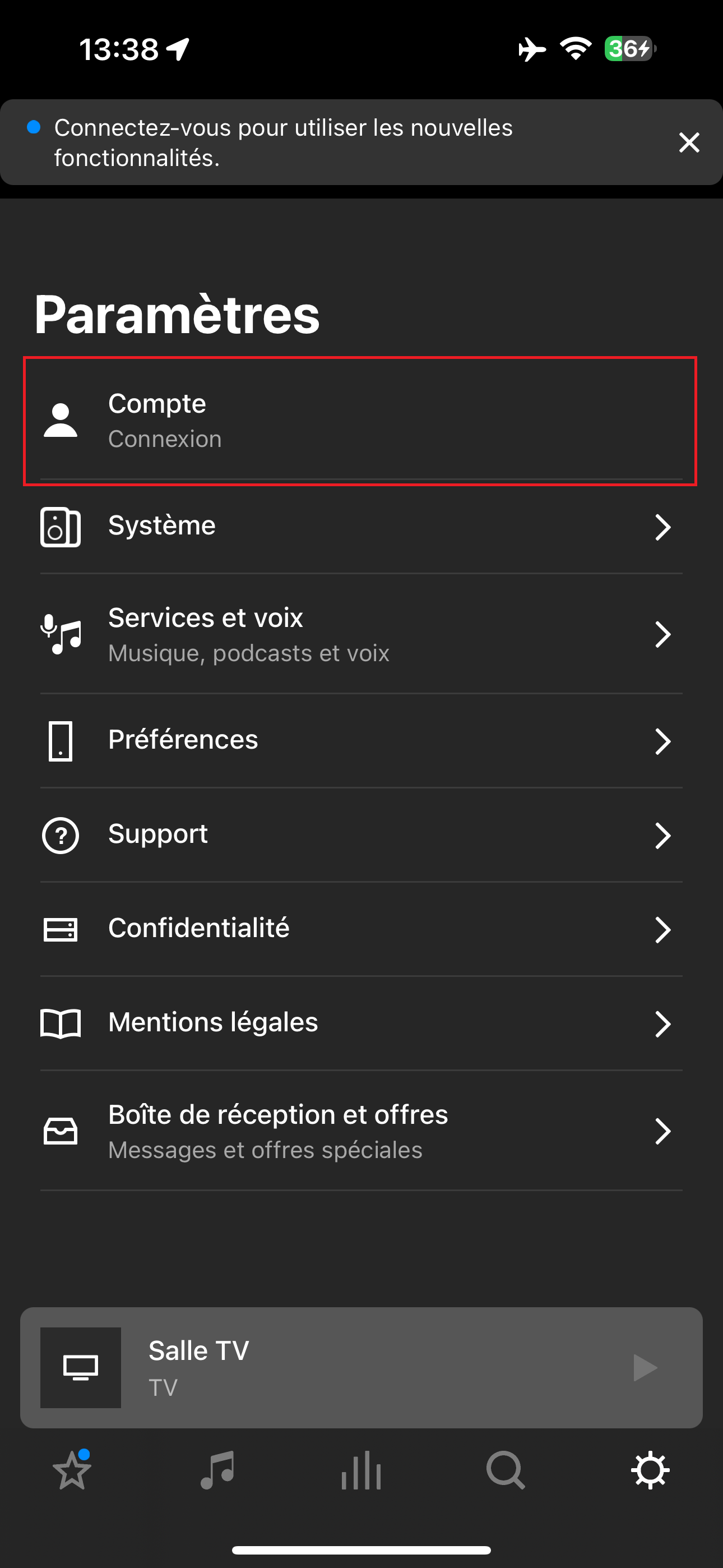Open Boîte de réception et offres
The image size is (723, 1568).
click(361, 1131)
